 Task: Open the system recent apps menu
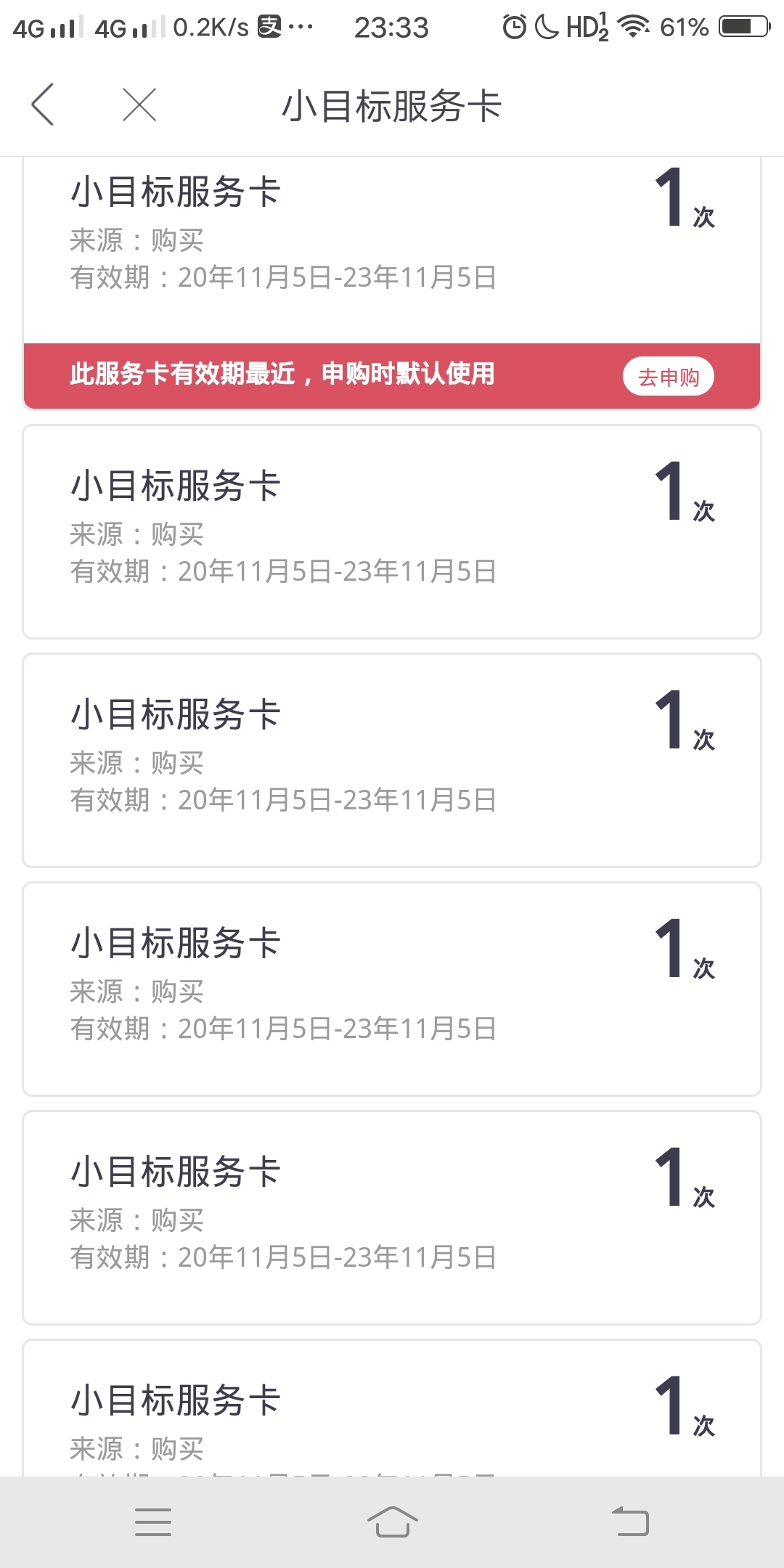(x=153, y=1522)
